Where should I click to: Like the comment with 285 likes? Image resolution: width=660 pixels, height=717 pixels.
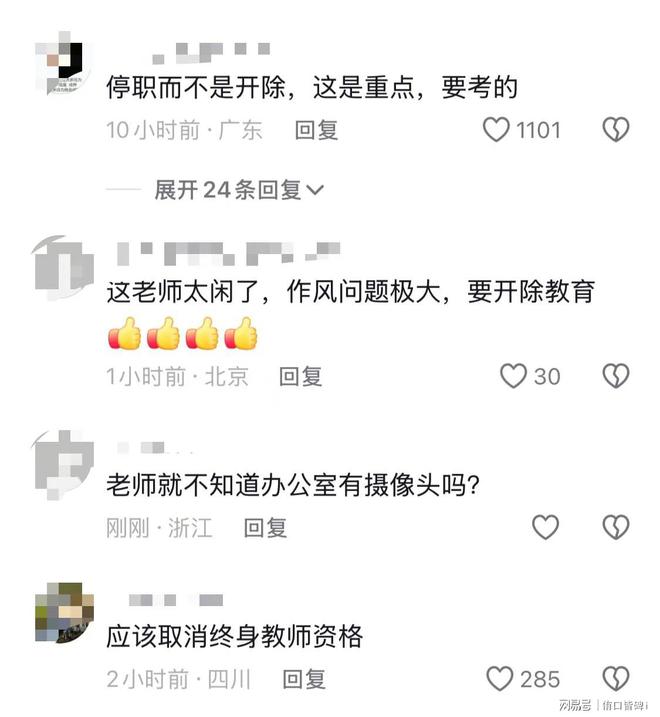pyautogui.click(x=499, y=680)
